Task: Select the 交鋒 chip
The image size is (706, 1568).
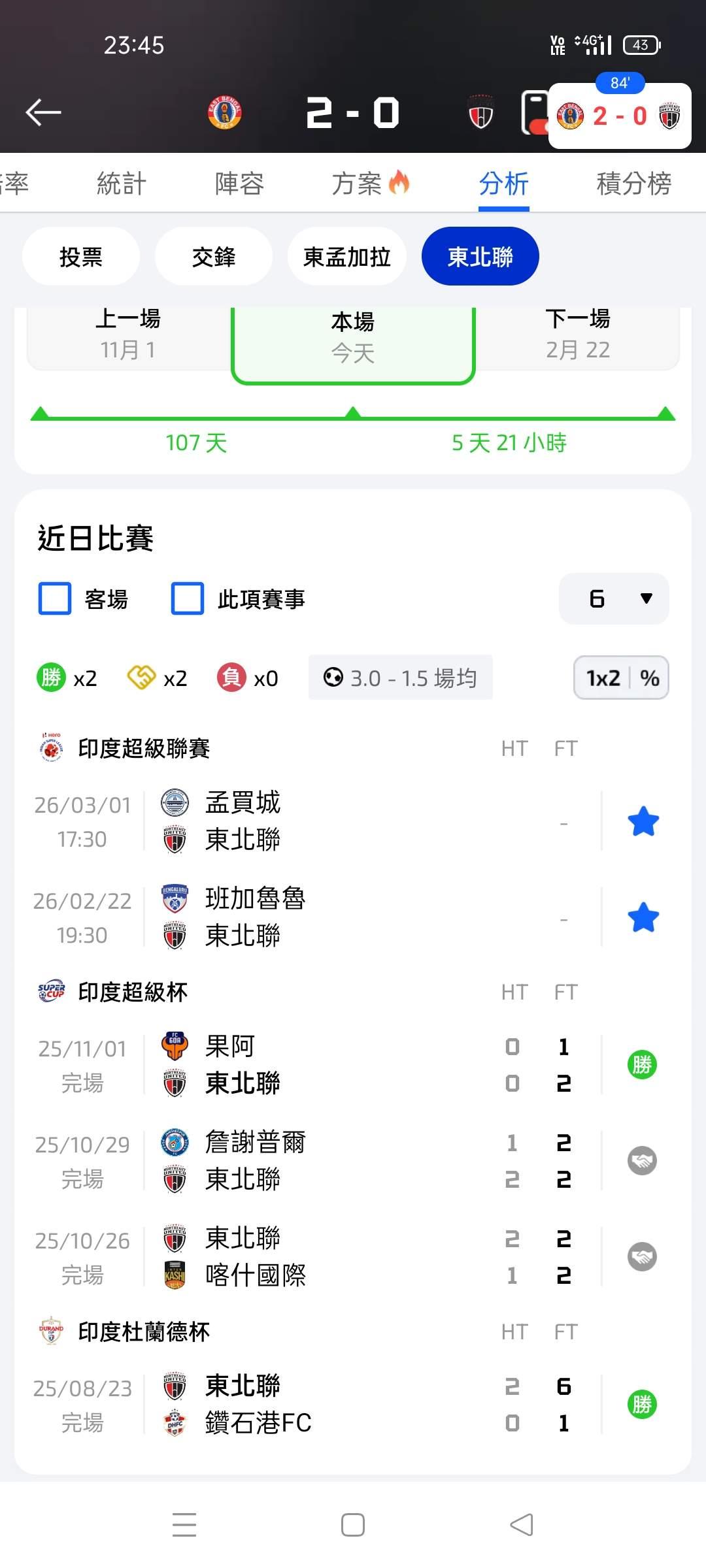Action: tap(213, 257)
